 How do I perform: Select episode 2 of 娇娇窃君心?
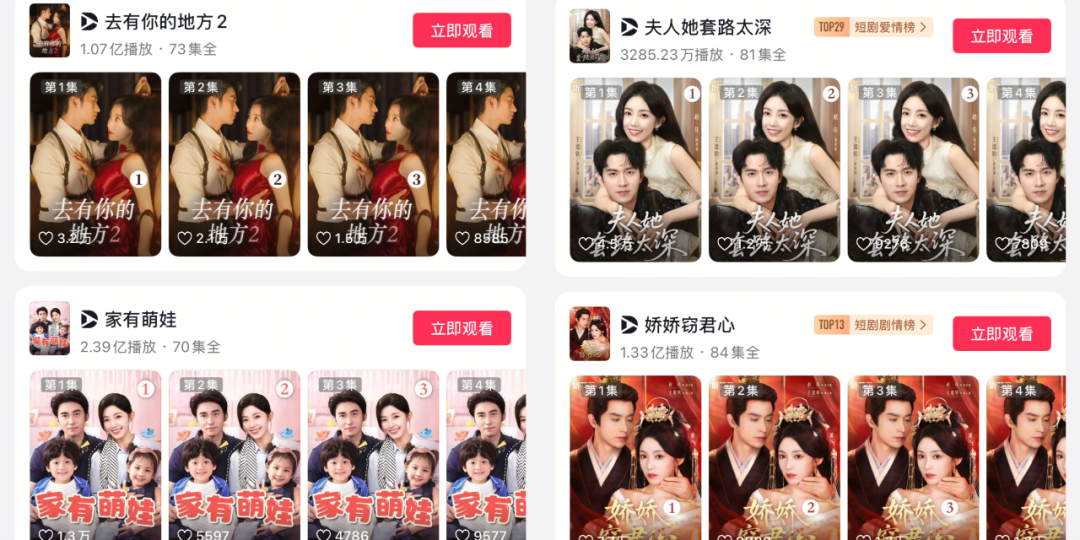[774, 458]
